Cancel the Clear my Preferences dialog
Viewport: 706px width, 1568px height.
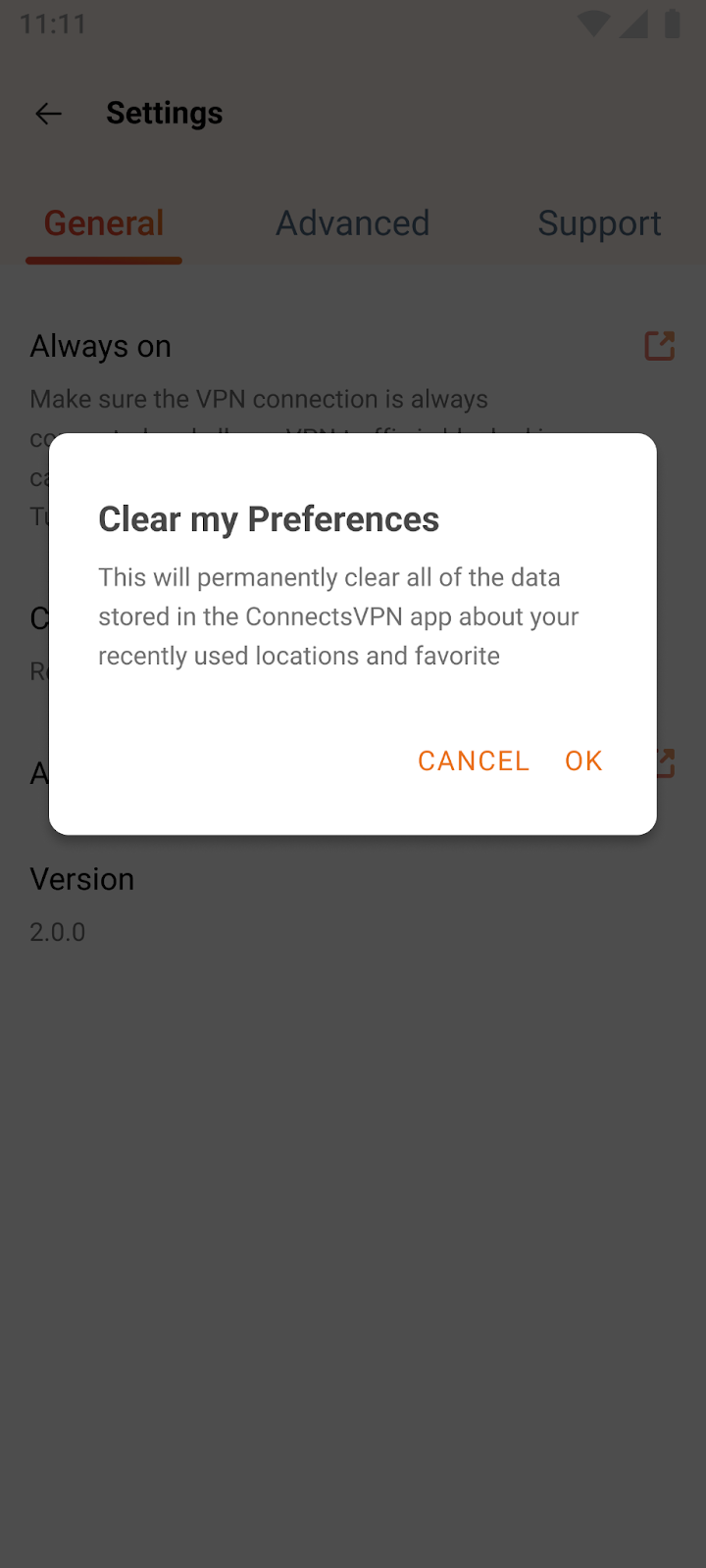473,760
